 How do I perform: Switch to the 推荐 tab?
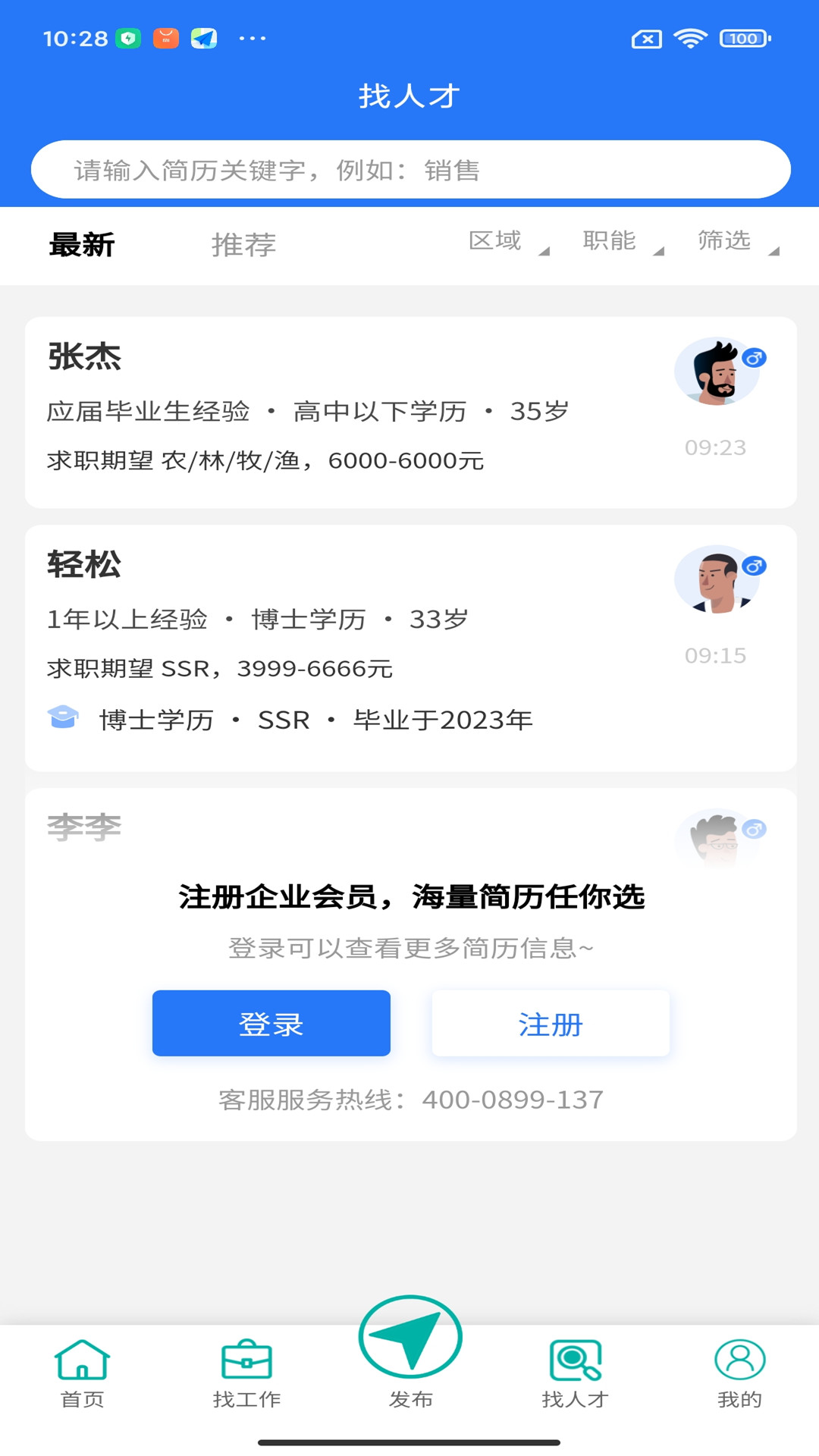tap(243, 246)
